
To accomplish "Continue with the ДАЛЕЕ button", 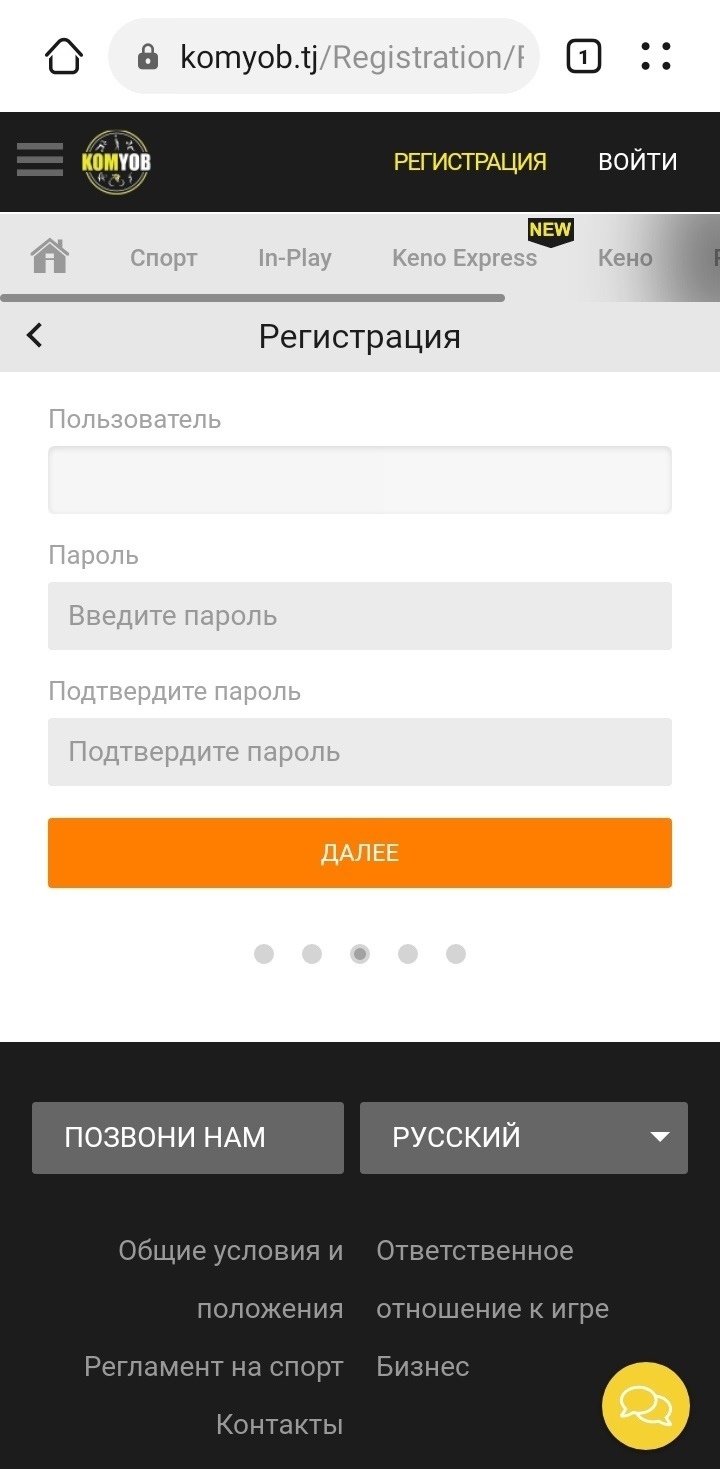I will coord(360,853).
